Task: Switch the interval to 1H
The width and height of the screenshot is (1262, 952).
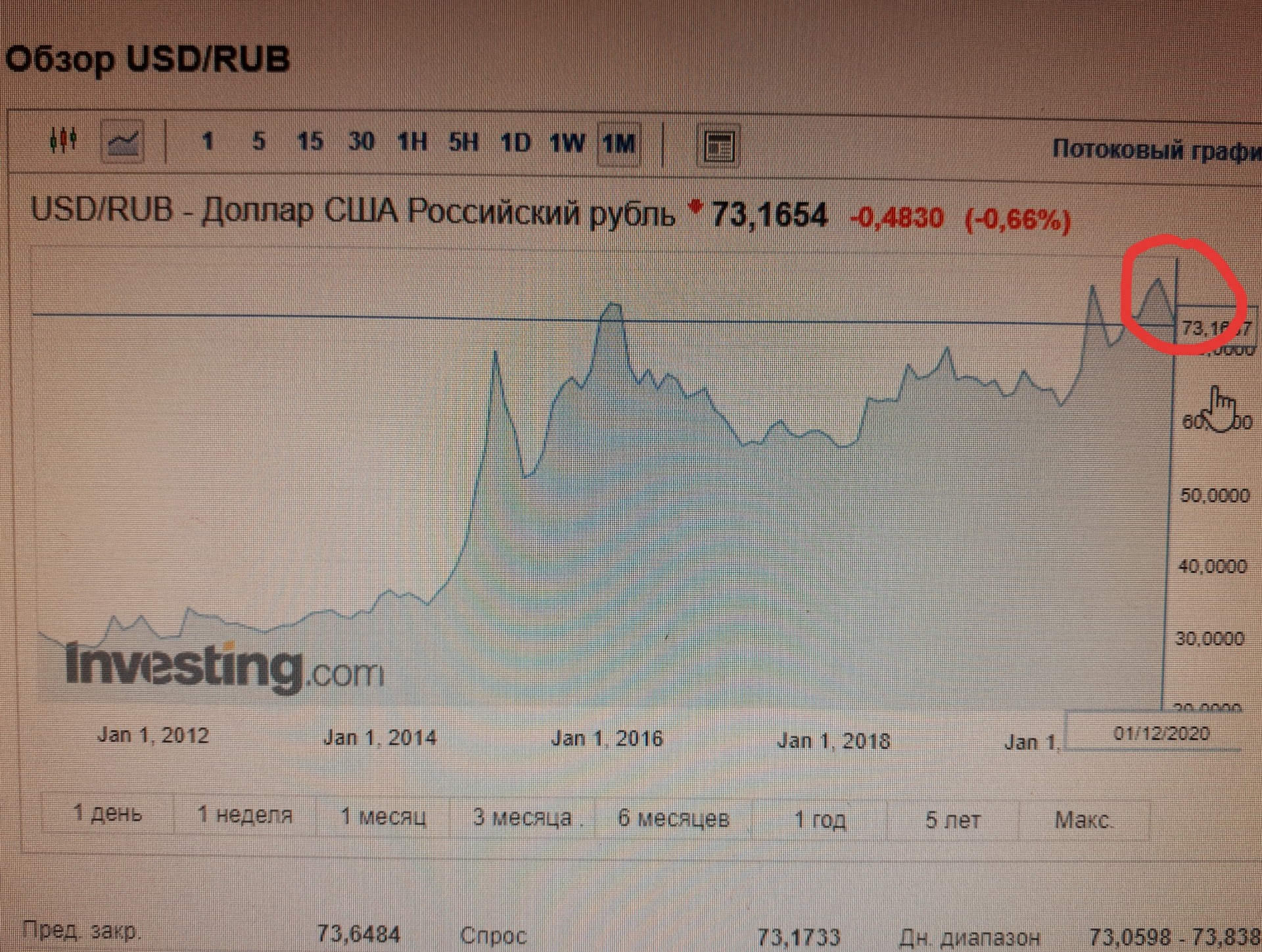Action: pos(412,142)
